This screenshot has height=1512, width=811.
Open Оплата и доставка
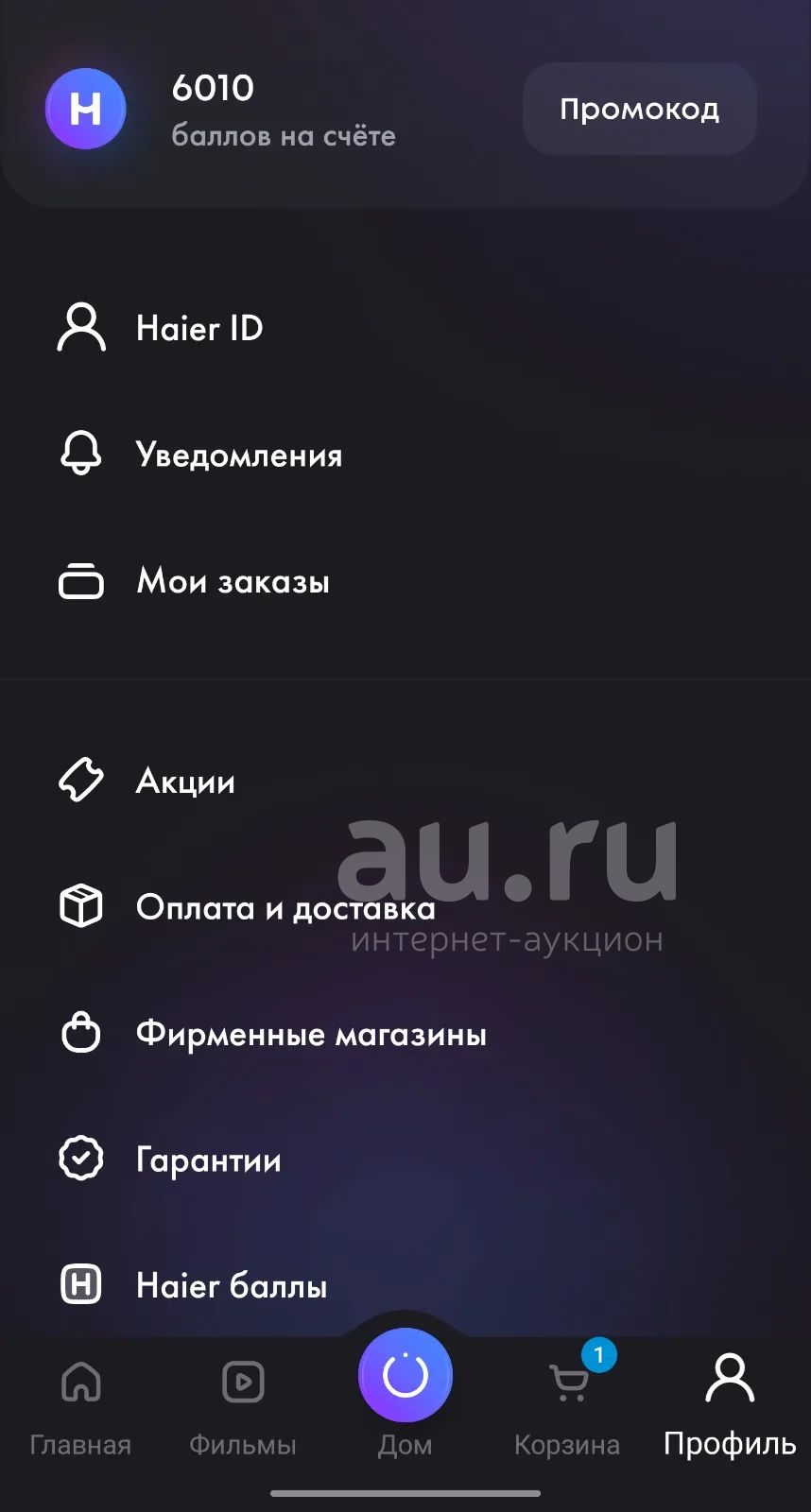coord(405,907)
